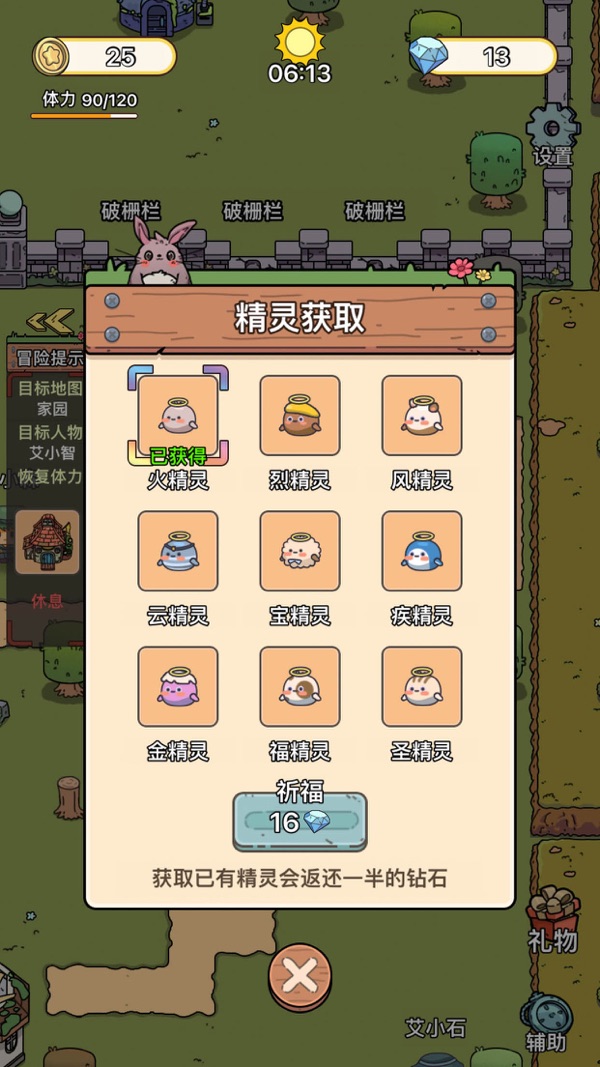The width and height of the screenshot is (600, 1067).
Task: Pick the 云精灵 tile
Action: point(178,551)
